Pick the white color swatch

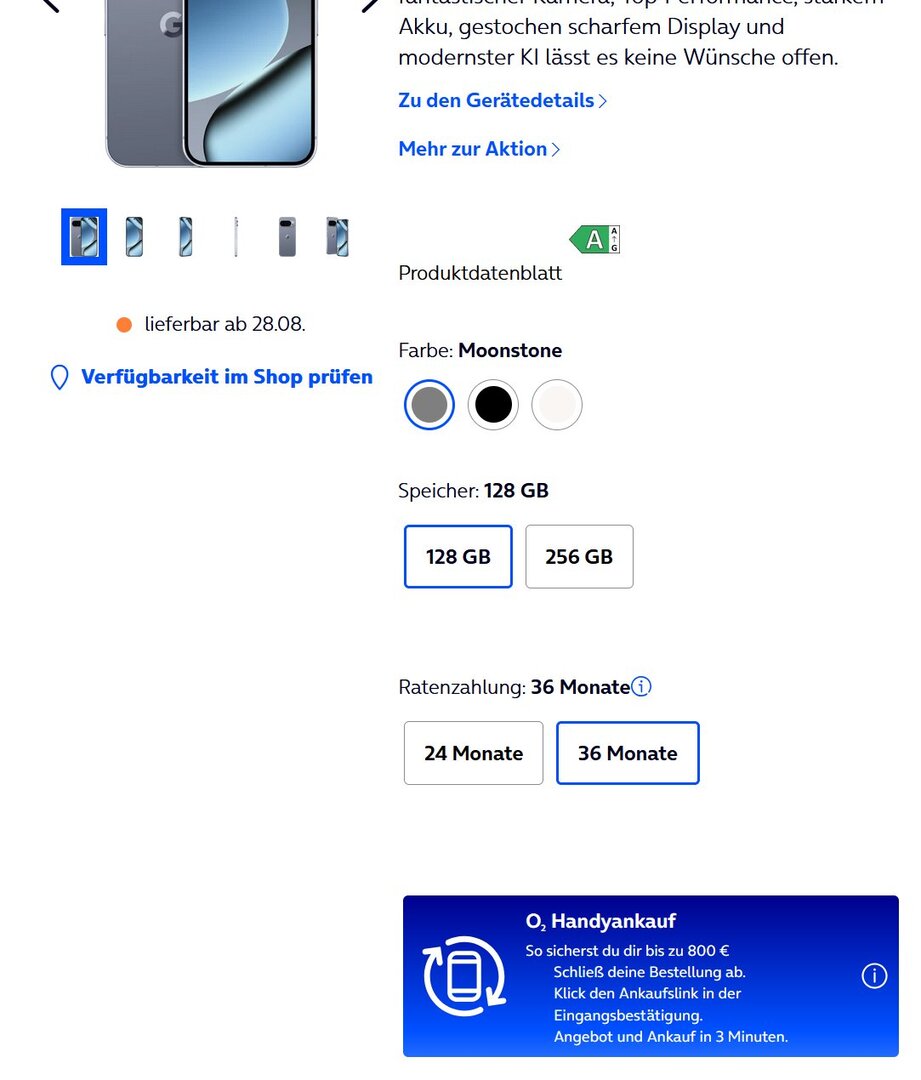557,405
